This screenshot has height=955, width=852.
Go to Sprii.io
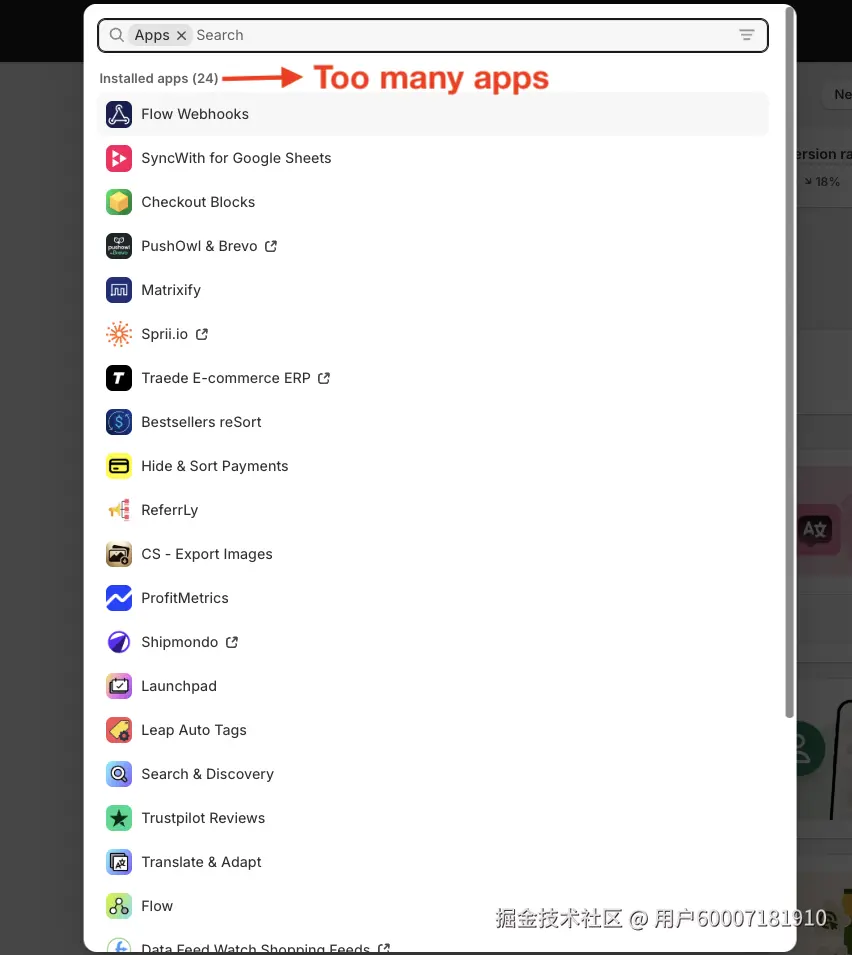165,334
